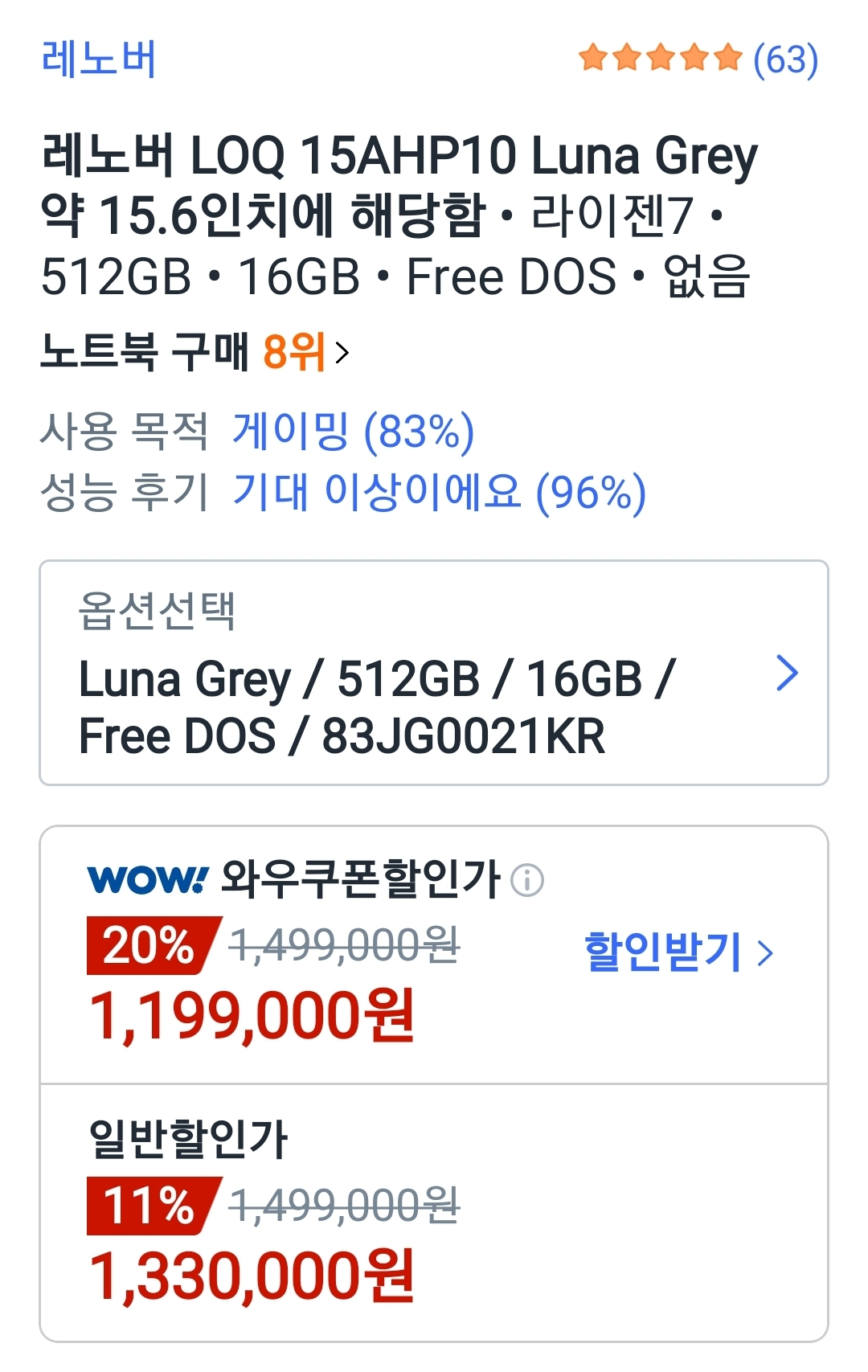Tap 기대 이상이에요 (96%) performance review
This screenshot has height=1372, width=868.
439,492
